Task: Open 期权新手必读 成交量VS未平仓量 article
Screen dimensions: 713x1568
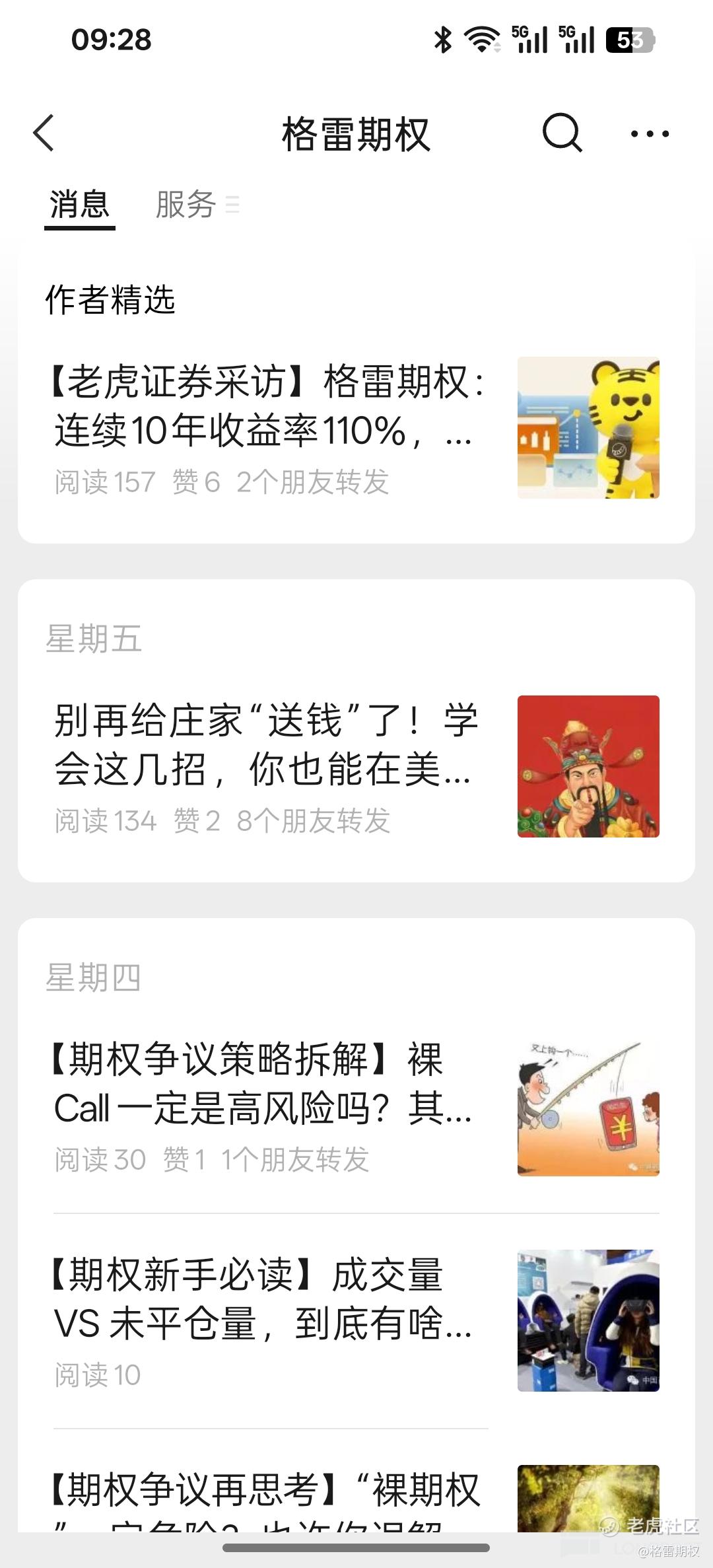Action: click(x=356, y=1321)
